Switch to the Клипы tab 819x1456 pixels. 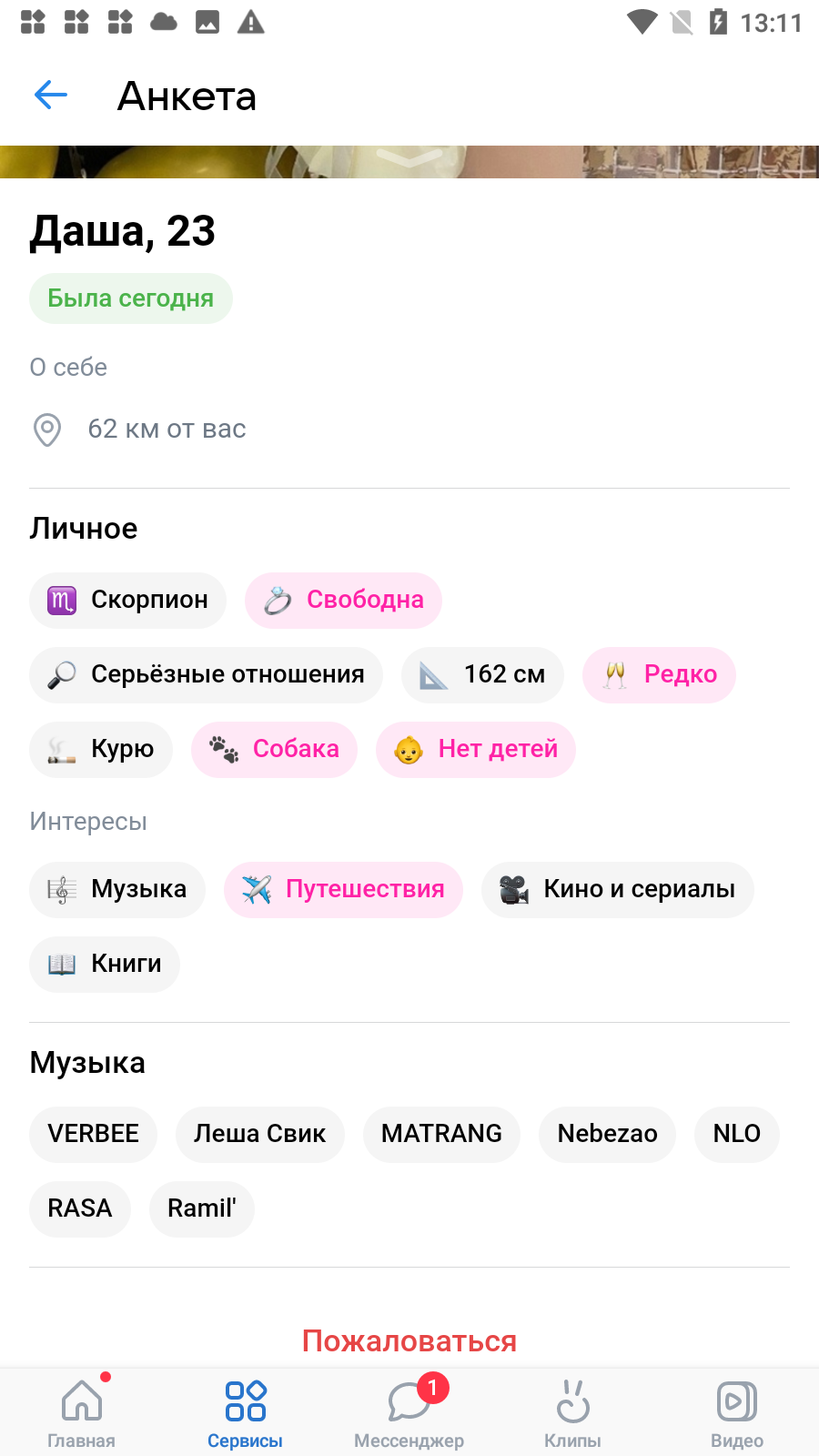pos(573,1412)
